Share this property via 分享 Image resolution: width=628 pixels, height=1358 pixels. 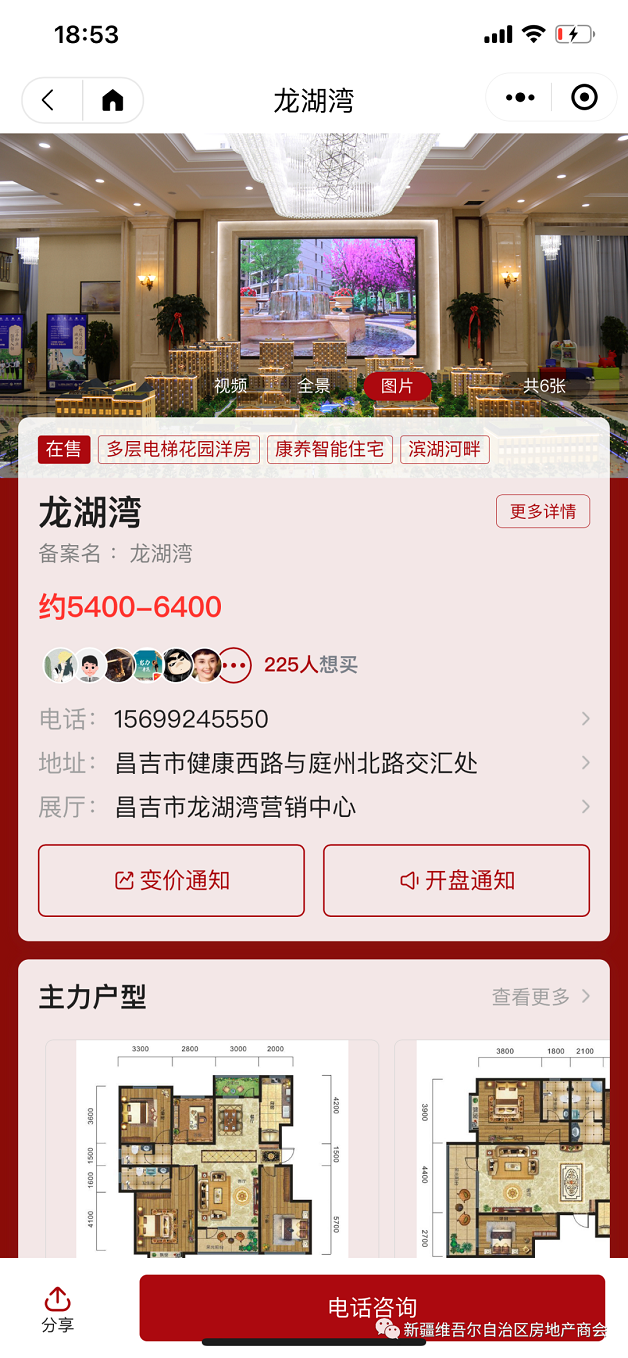click(58, 1310)
